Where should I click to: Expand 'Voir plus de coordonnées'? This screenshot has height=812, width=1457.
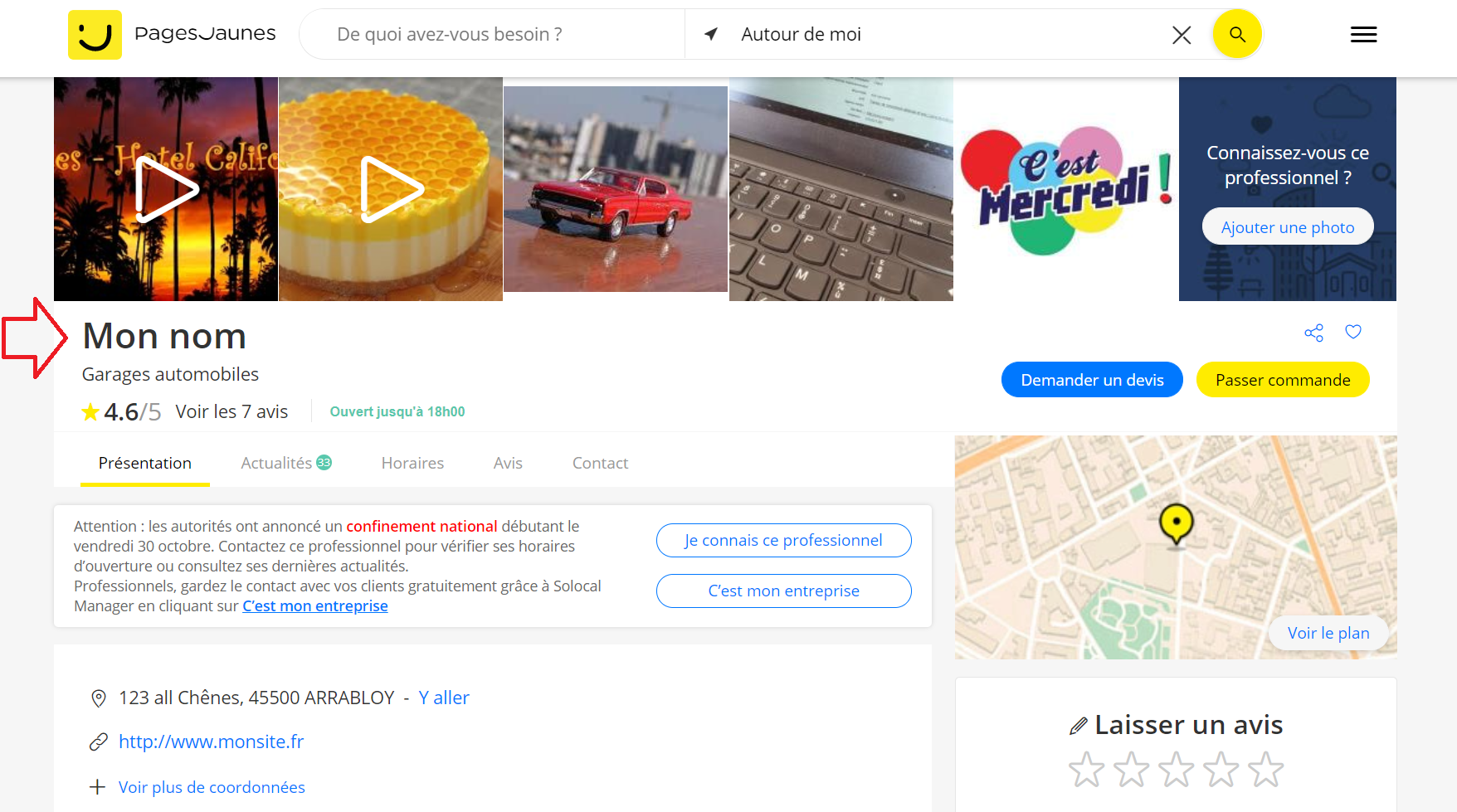[212, 787]
